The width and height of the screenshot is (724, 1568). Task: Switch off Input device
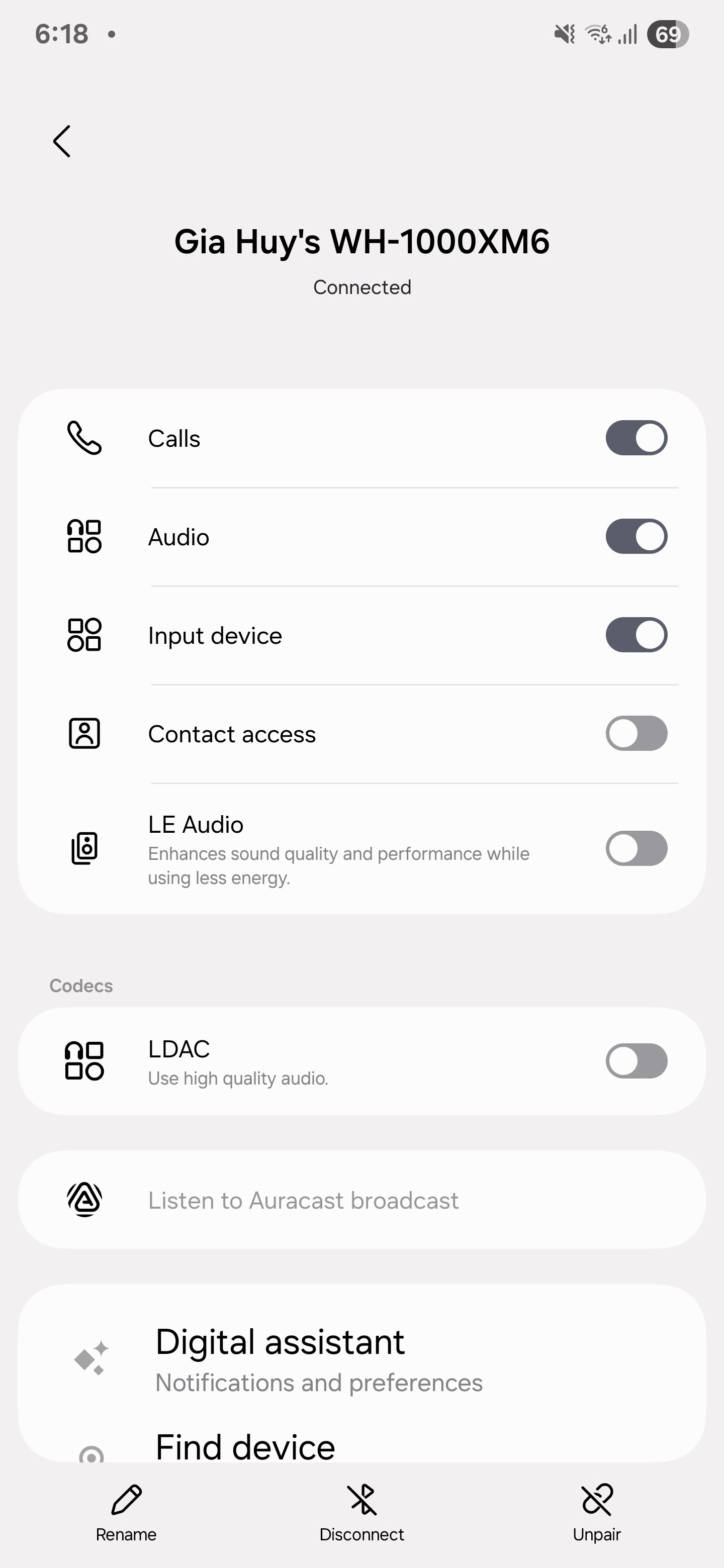click(x=637, y=635)
